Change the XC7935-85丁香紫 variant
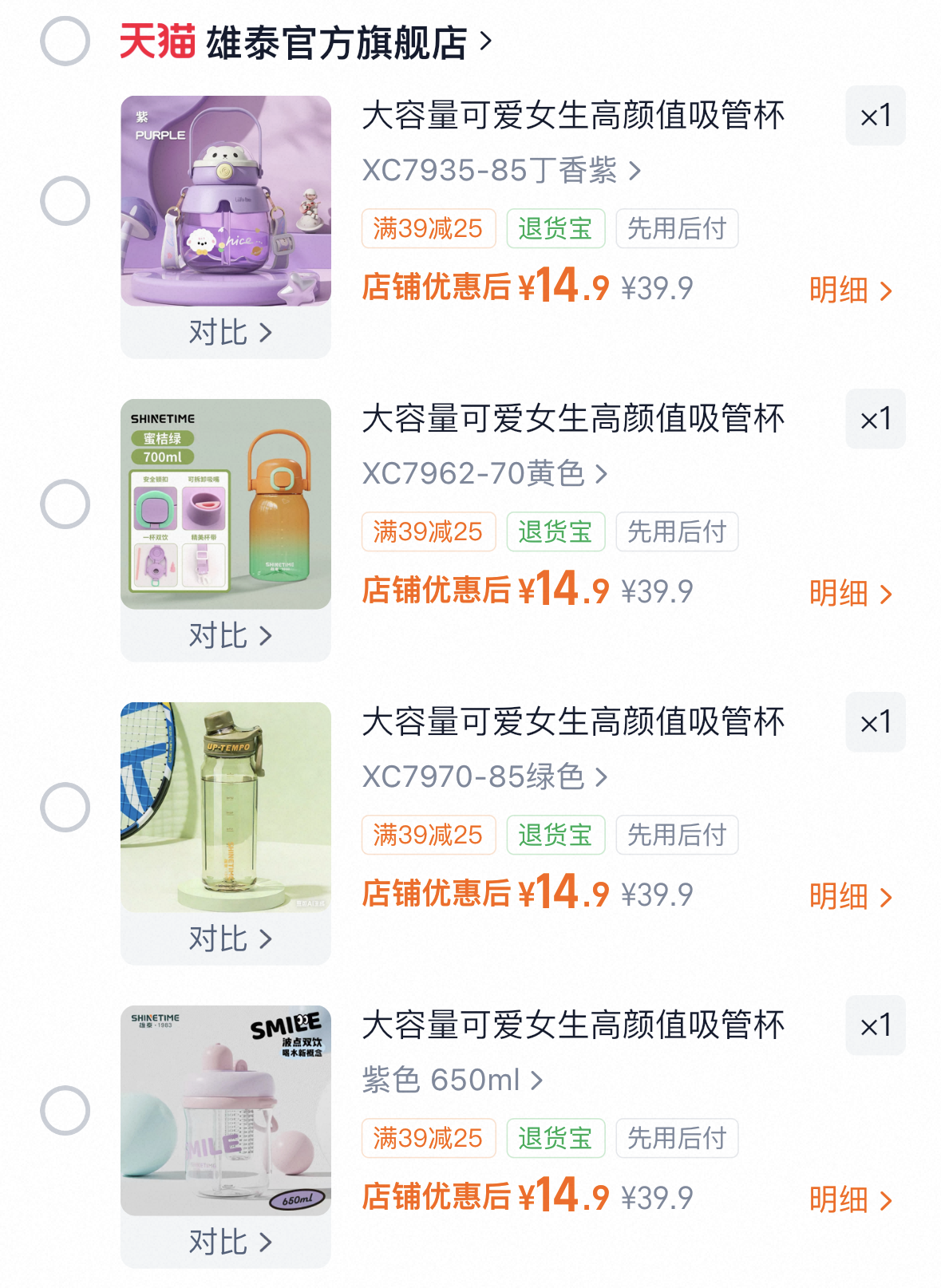This screenshot has width=941, height=1288. [x=500, y=170]
